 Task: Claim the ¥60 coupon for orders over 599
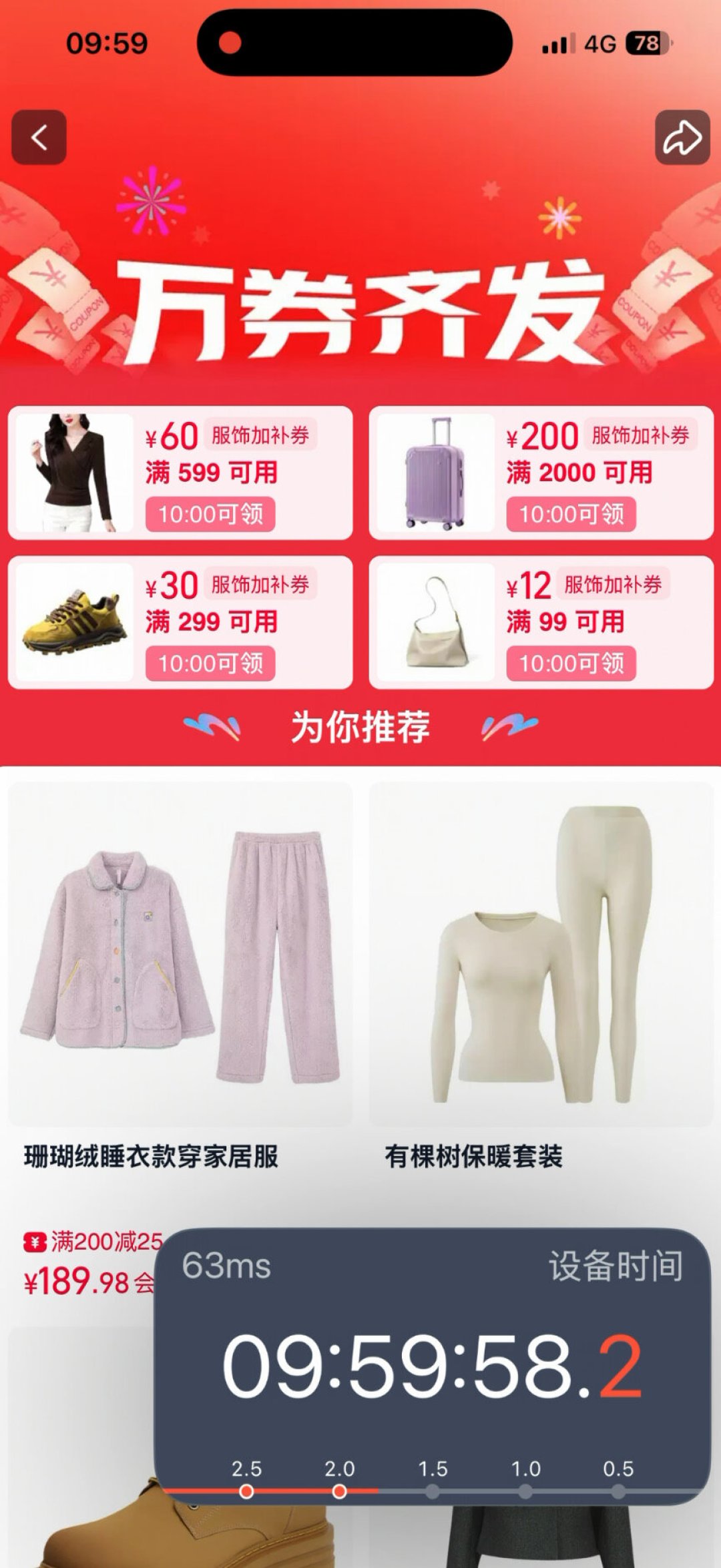[210, 514]
